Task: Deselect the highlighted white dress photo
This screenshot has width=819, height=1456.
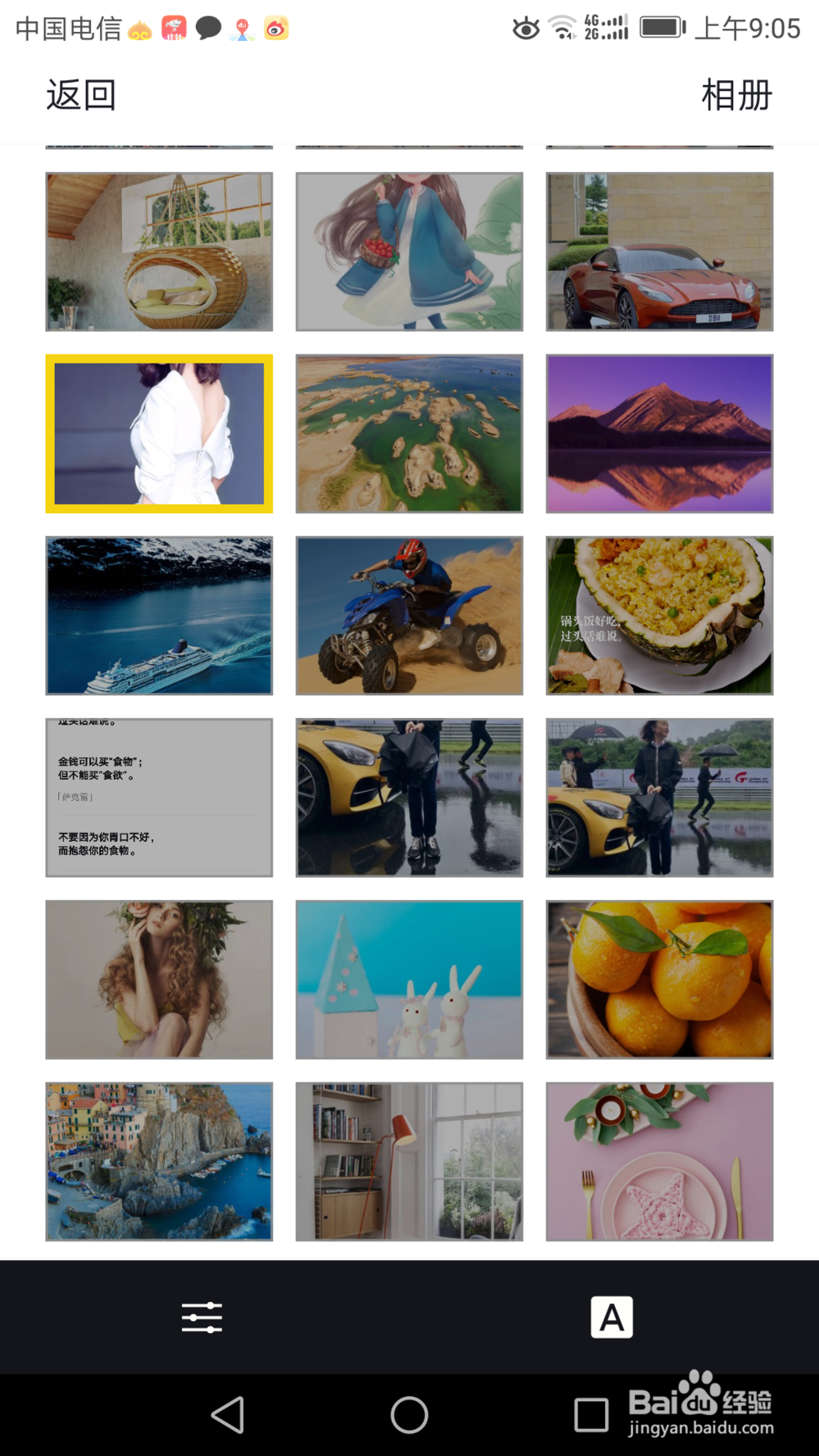Action: tap(159, 433)
